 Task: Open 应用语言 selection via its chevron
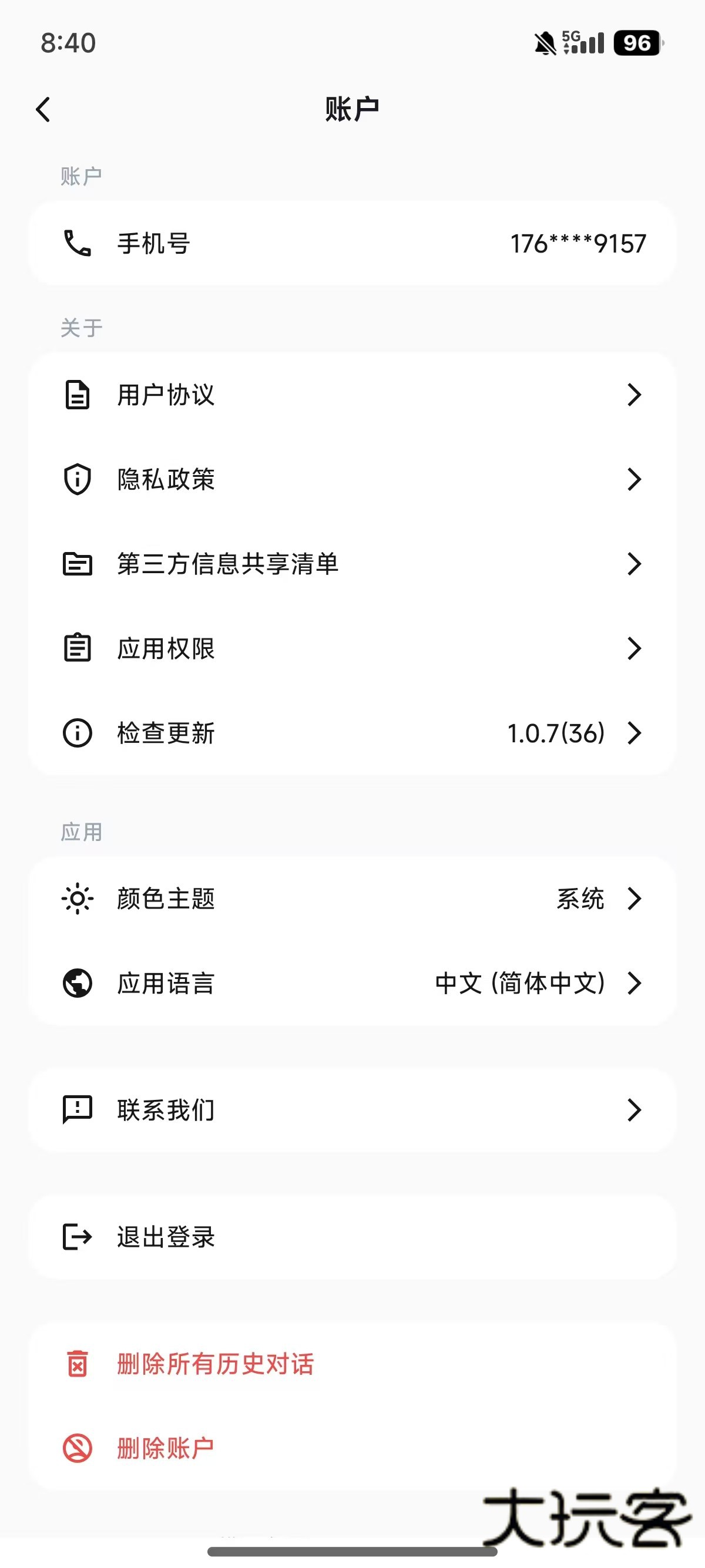634,982
